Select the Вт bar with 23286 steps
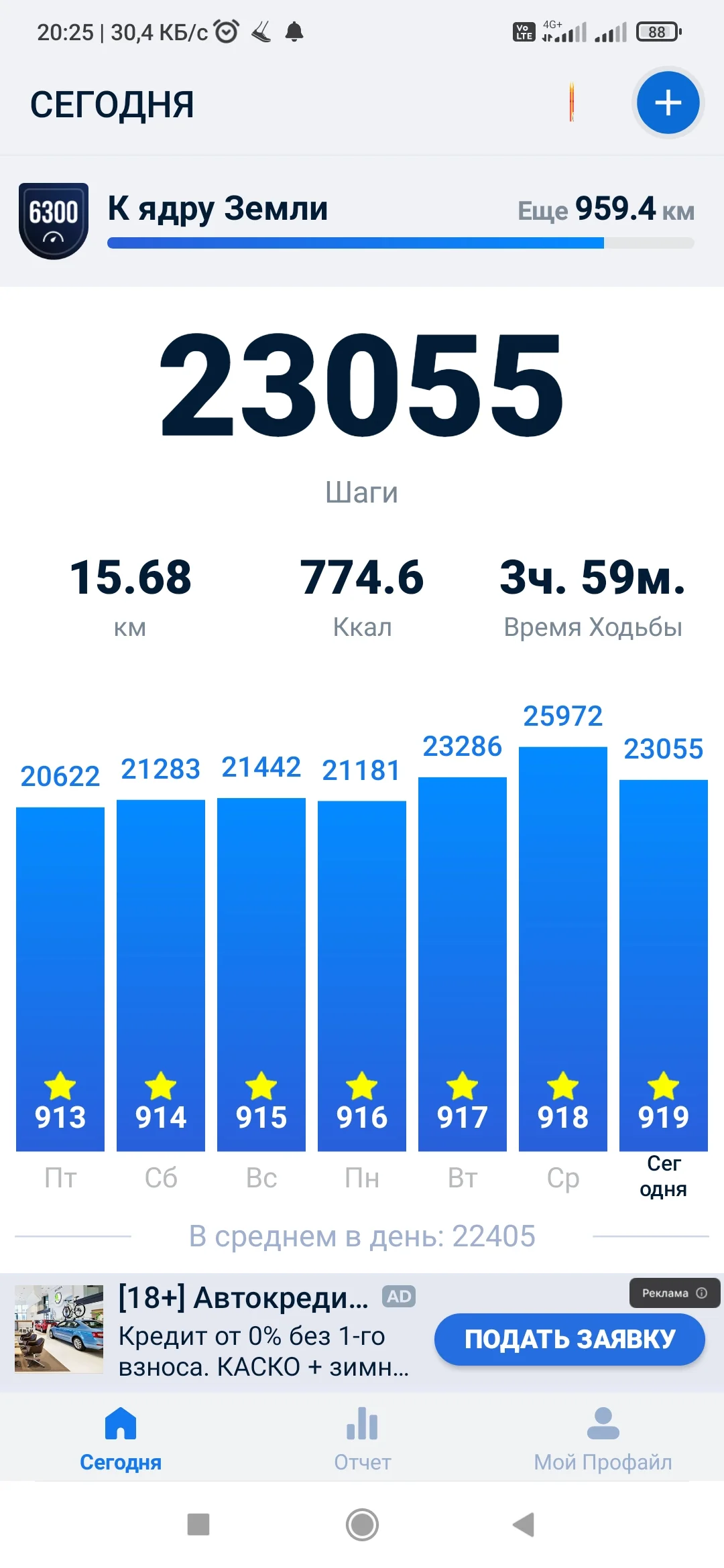 tap(463, 964)
